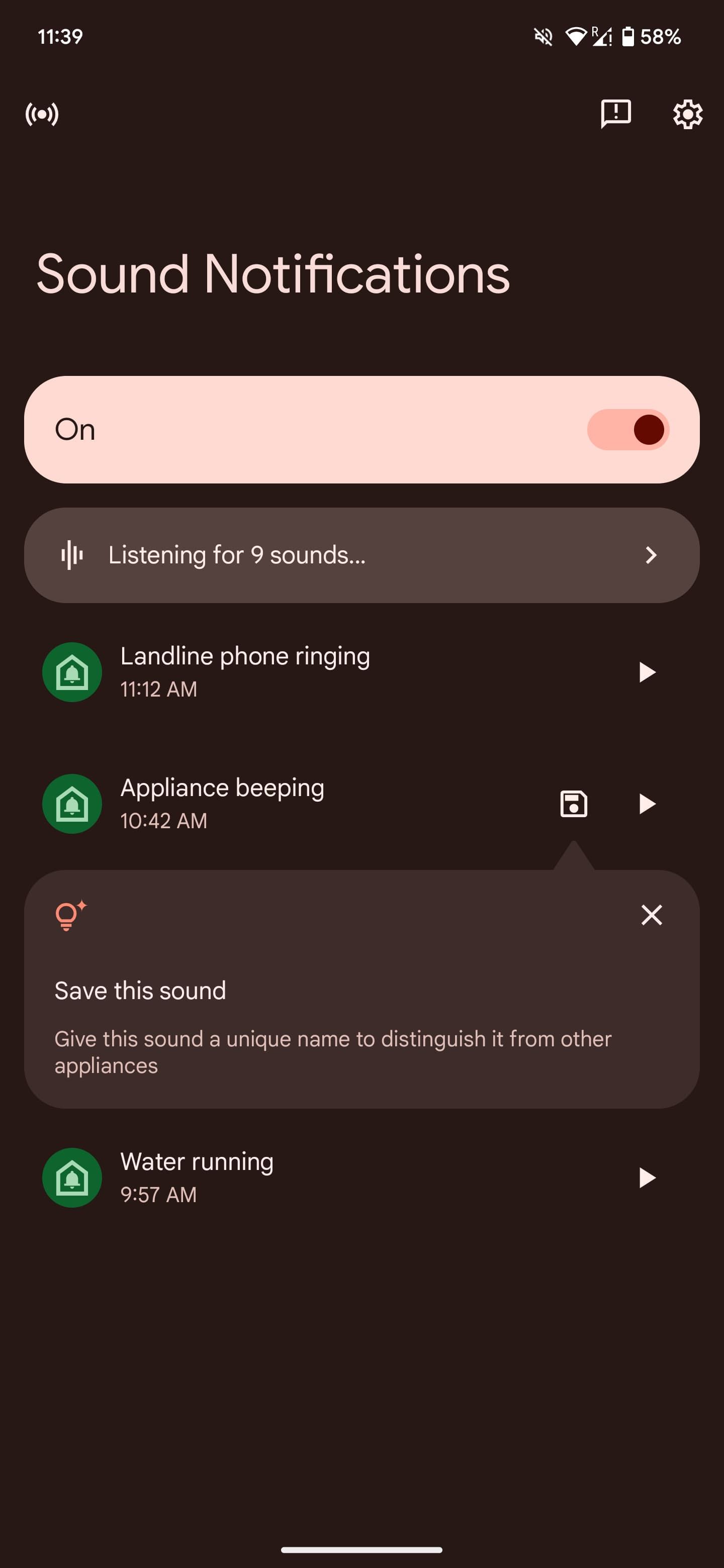Click the Landline phone ringing bell icon
Image resolution: width=724 pixels, height=1568 pixels.
pyautogui.click(x=71, y=672)
